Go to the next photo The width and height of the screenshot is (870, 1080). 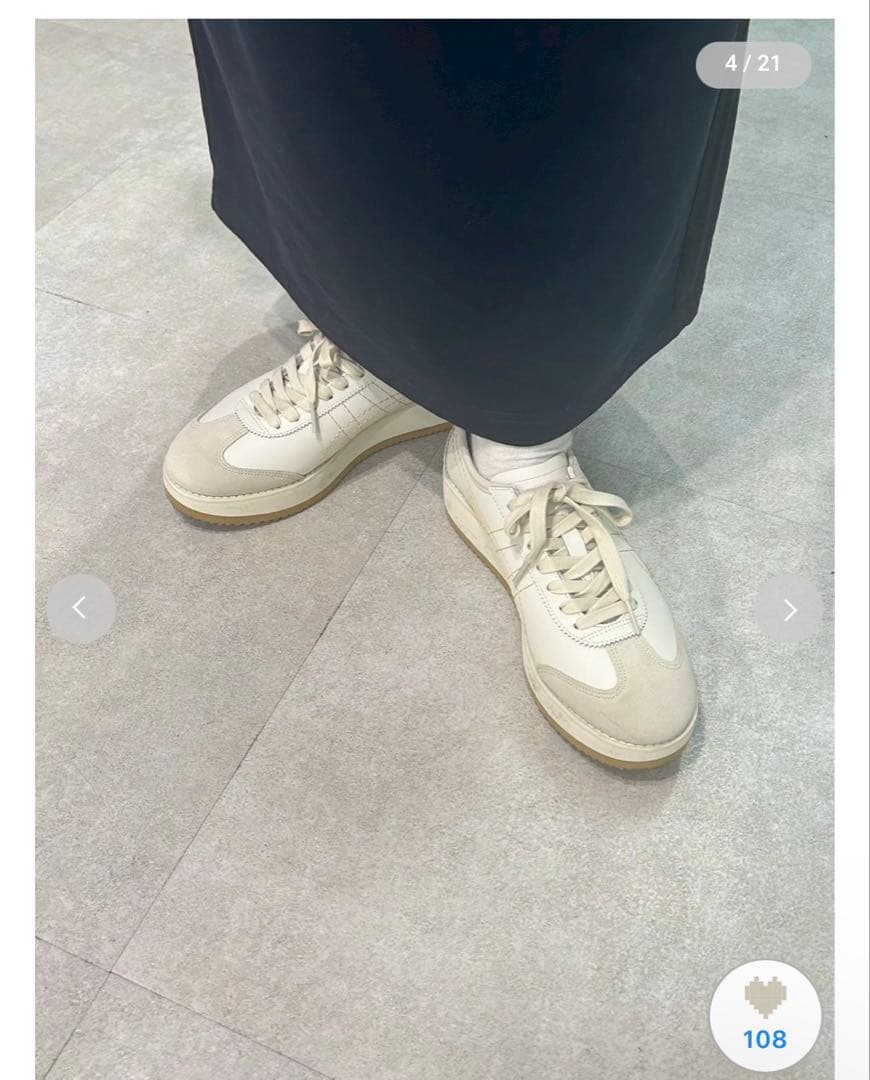click(x=789, y=609)
